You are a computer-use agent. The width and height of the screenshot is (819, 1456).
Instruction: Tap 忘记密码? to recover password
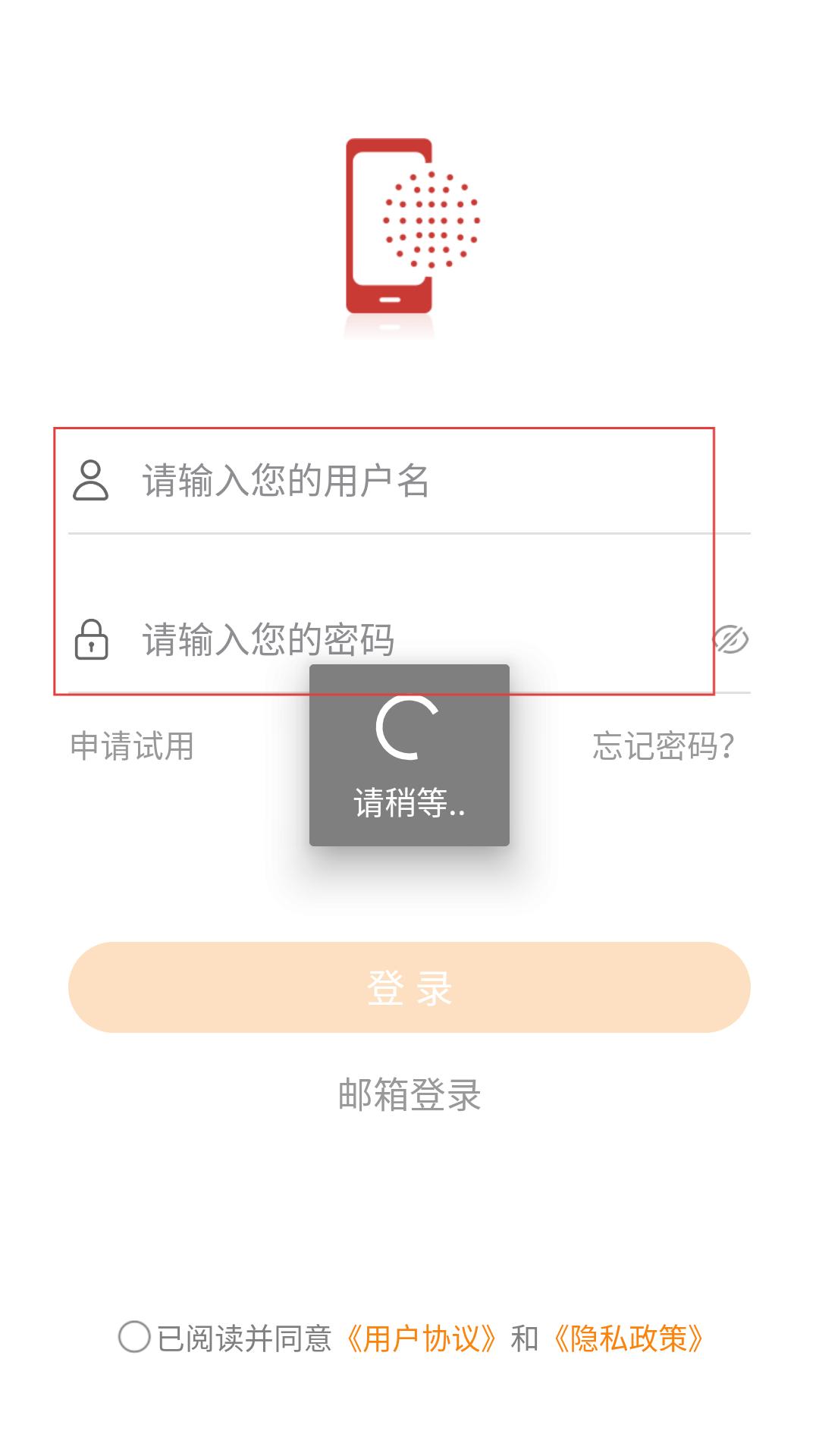pos(664,746)
